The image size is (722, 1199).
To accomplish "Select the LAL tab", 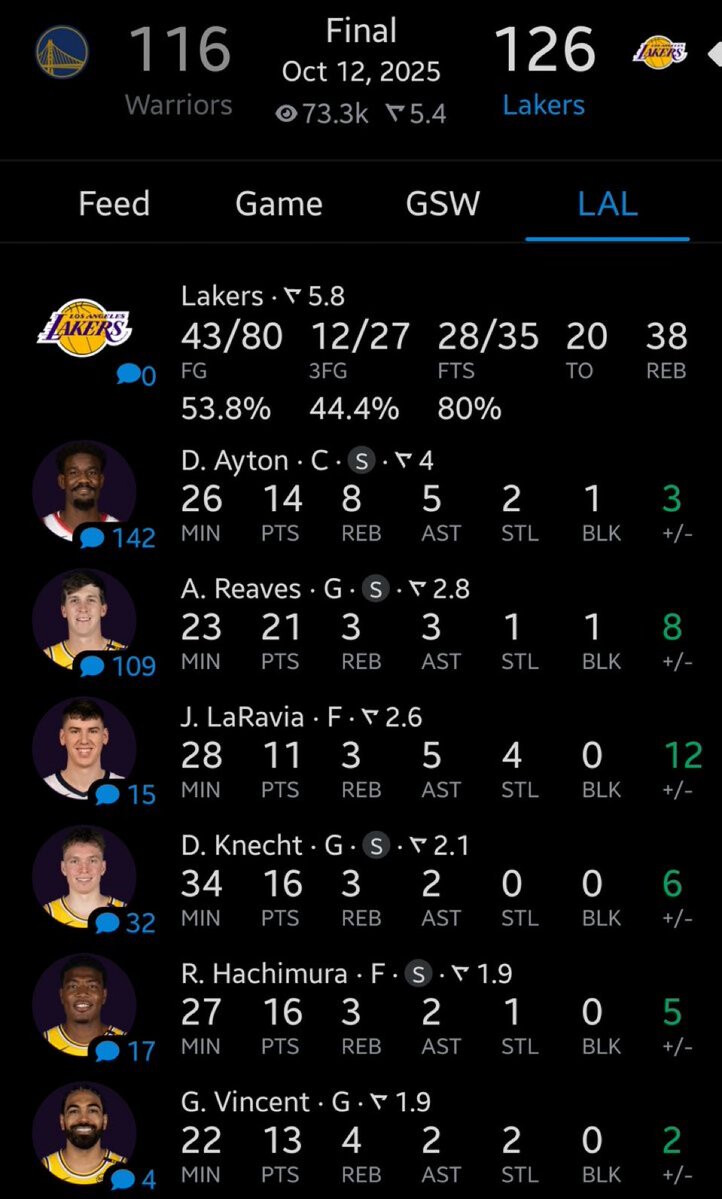I will [608, 204].
